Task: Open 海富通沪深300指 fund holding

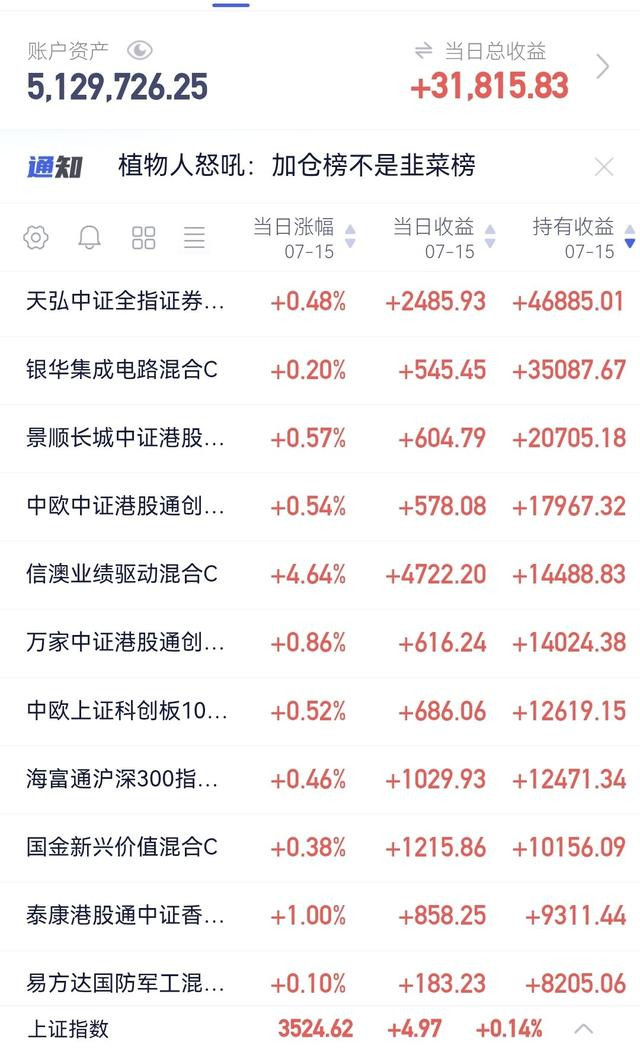Action: tap(320, 779)
